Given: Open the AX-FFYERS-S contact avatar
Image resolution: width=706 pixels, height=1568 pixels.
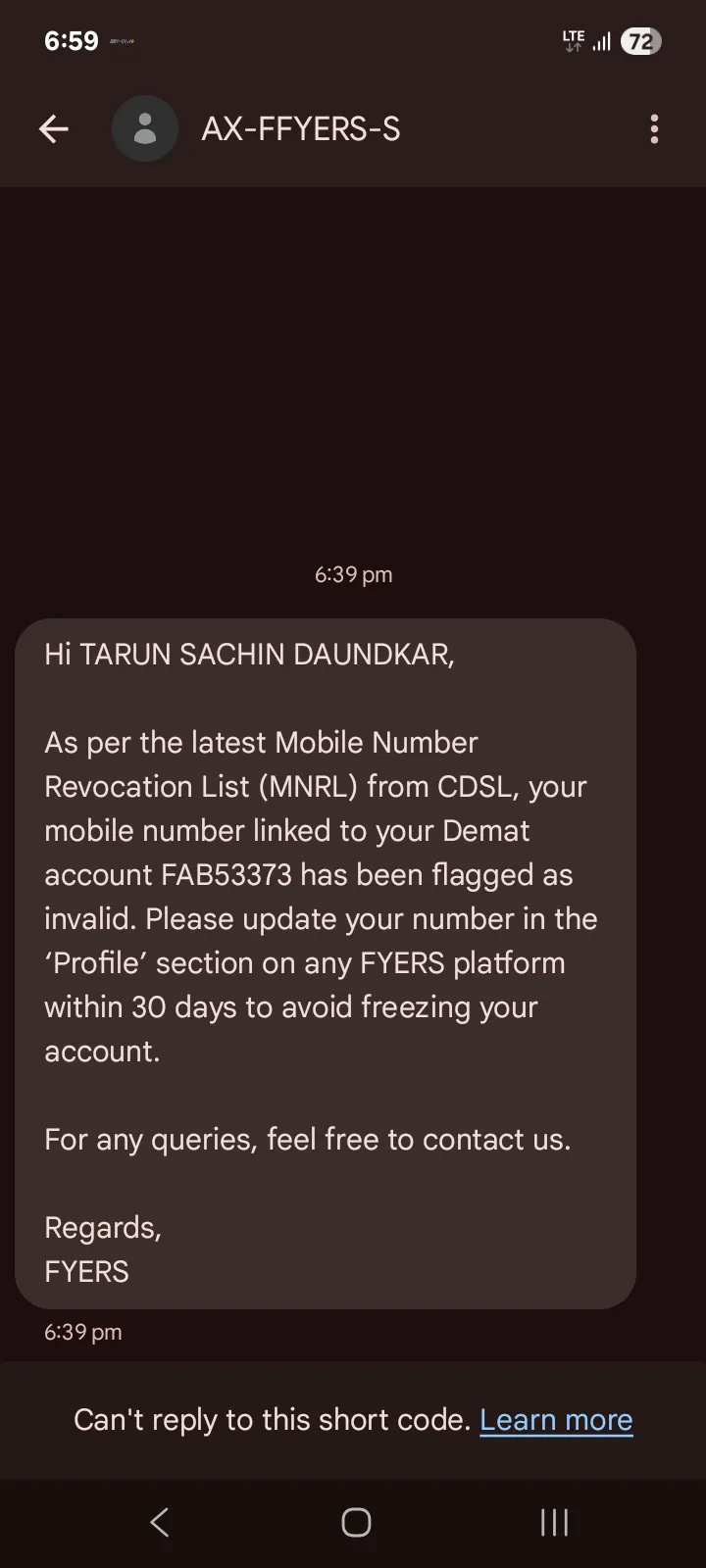Looking at the screenshot, I should point(145,128).
